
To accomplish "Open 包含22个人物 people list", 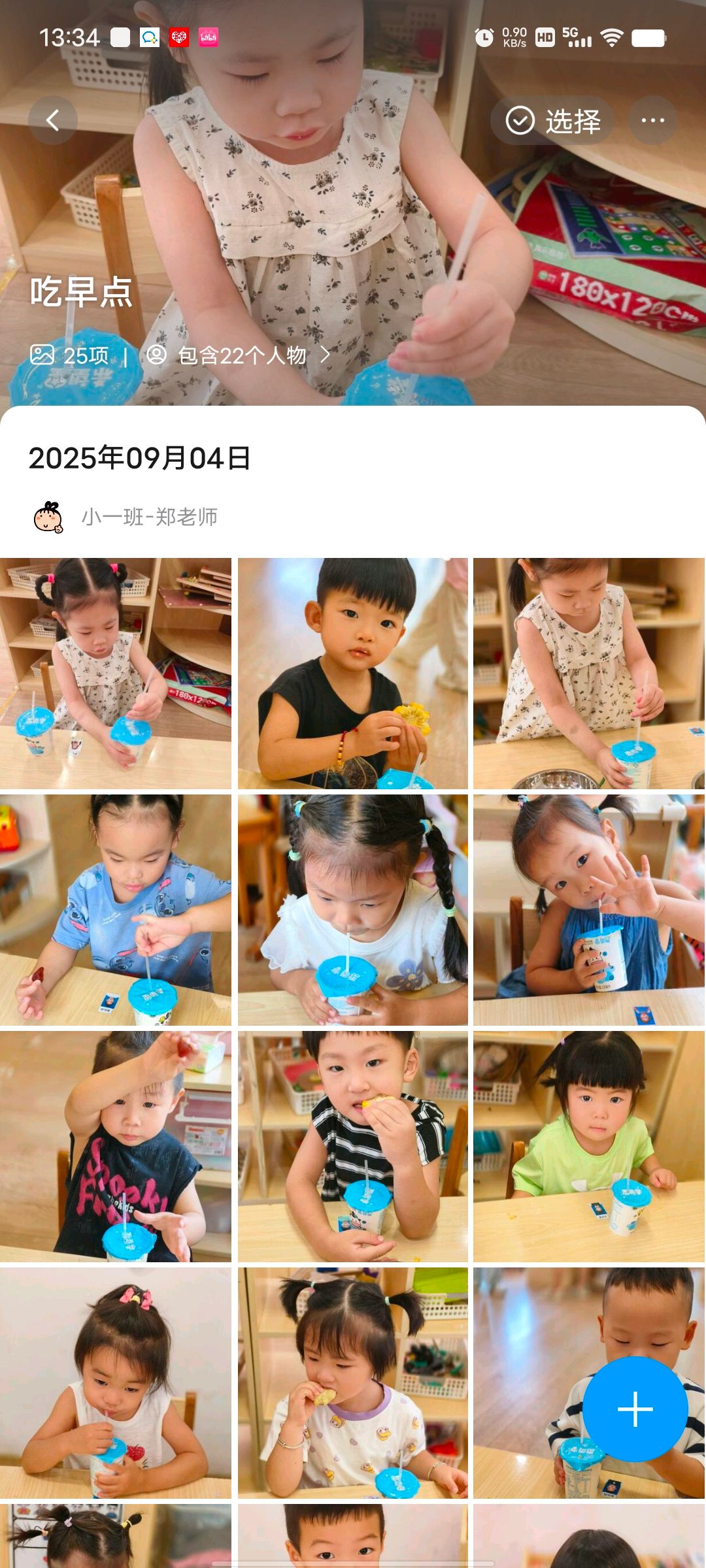I will (x=242, y=355).
